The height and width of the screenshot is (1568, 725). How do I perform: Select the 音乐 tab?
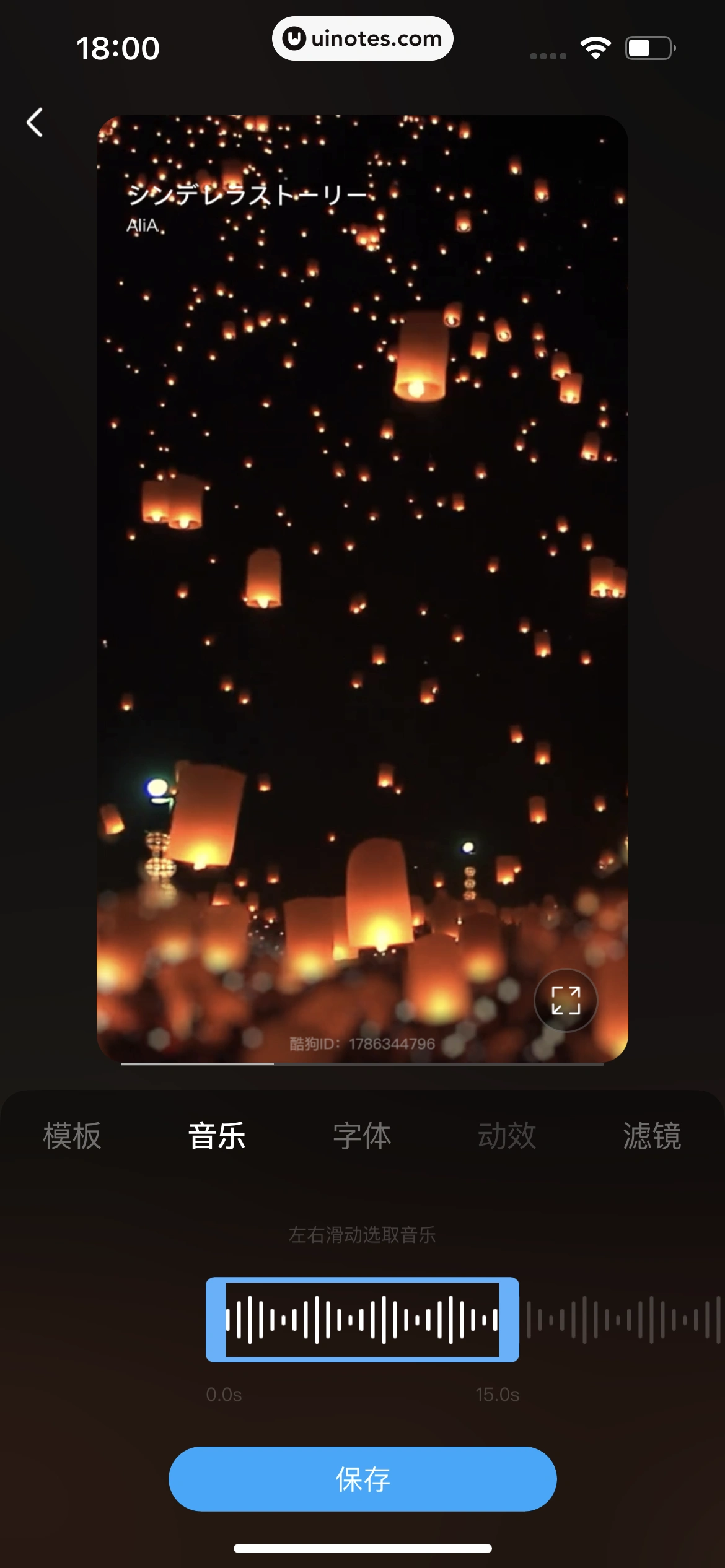click(x=217, y=1136)
